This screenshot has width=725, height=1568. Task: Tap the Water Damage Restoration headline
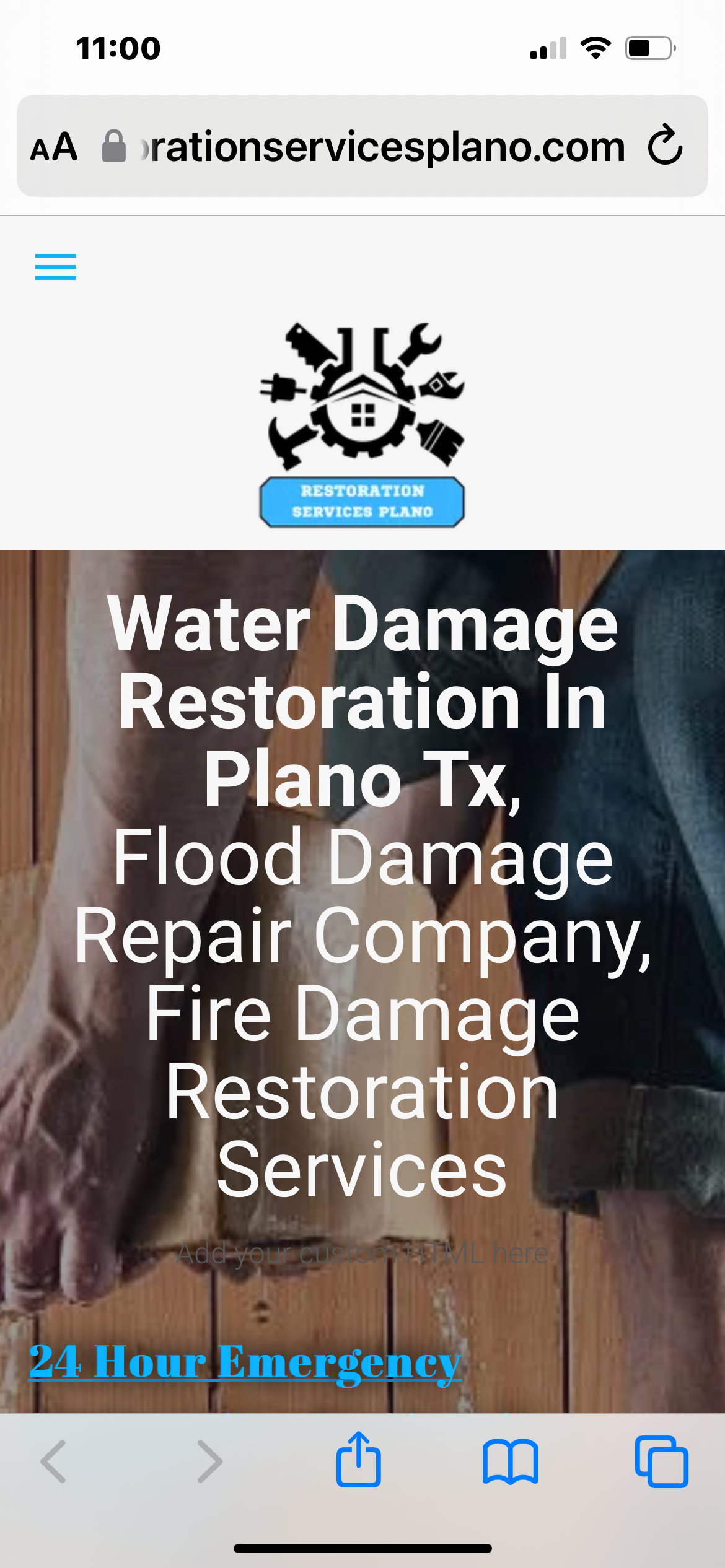(362, 700)
